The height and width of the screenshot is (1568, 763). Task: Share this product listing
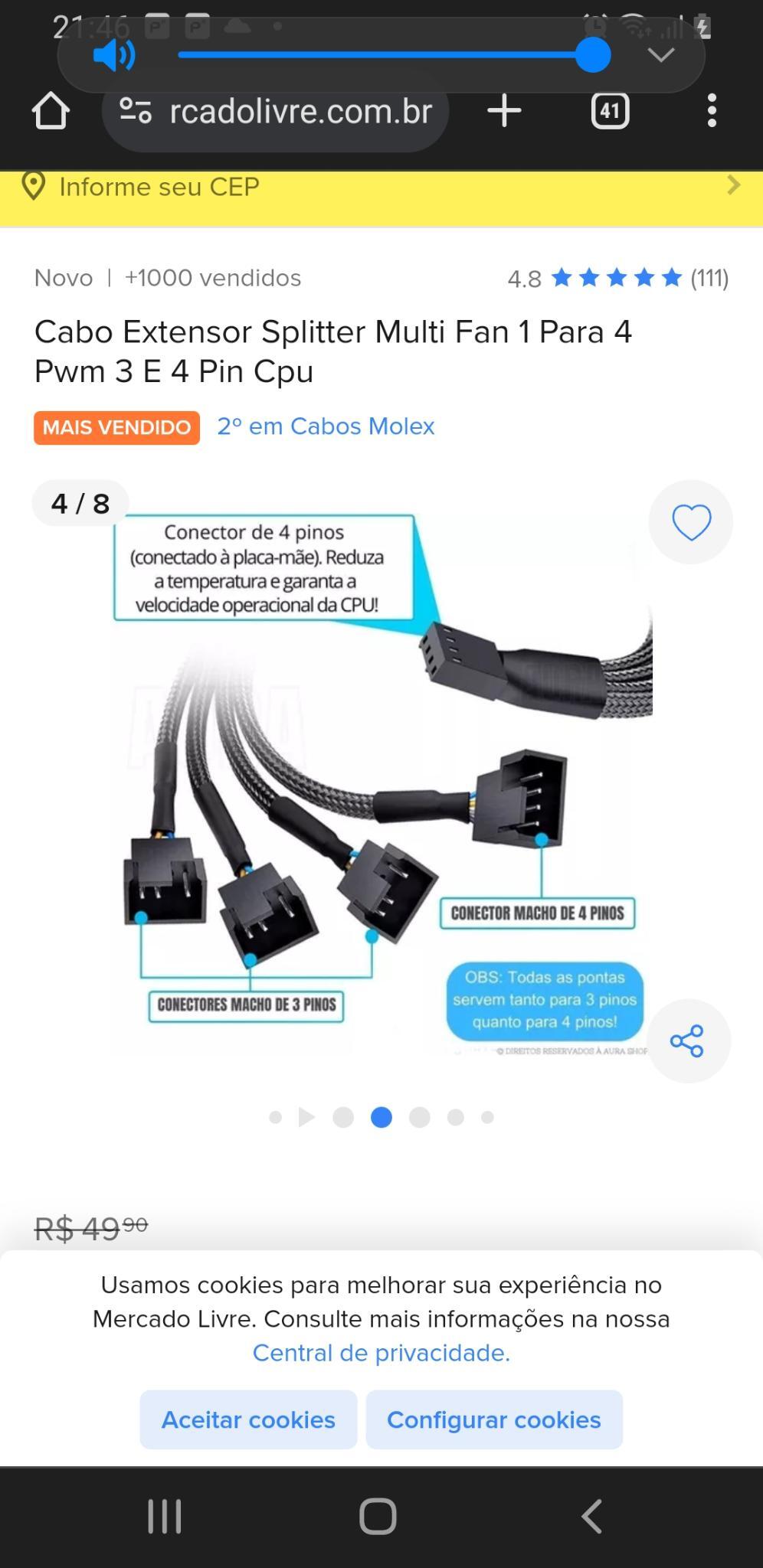(687, 1040)
